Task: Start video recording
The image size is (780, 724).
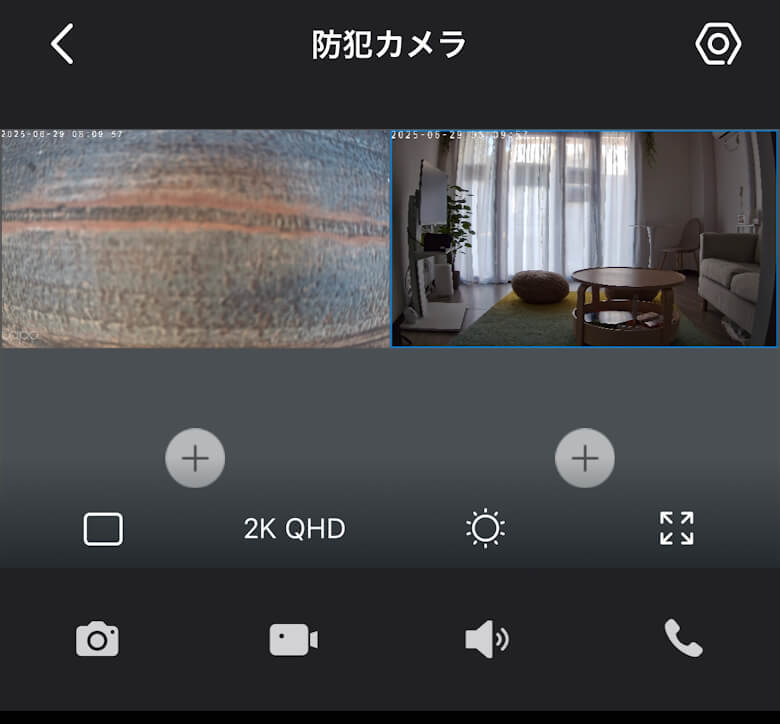Action: coord(293,640)
